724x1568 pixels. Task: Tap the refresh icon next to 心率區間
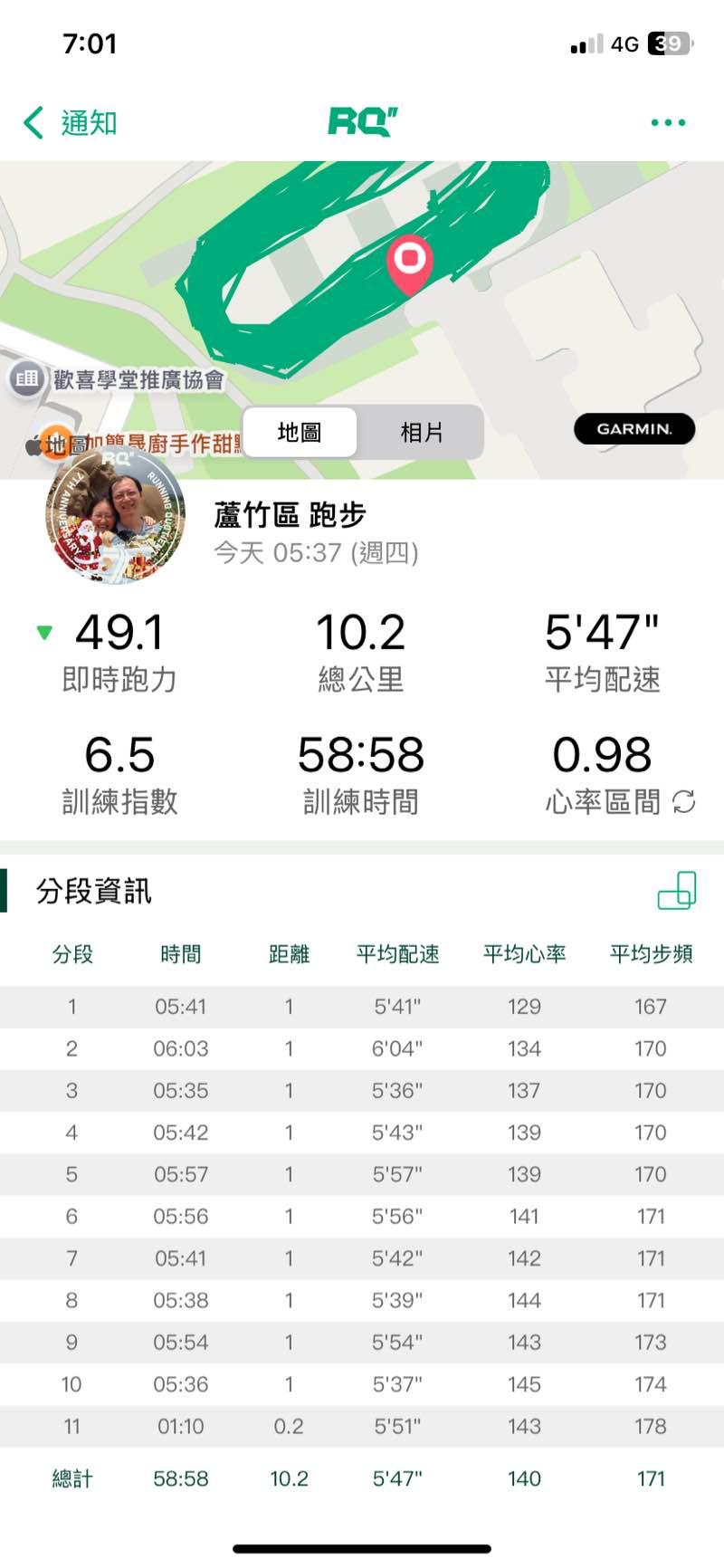pos(684,801)
